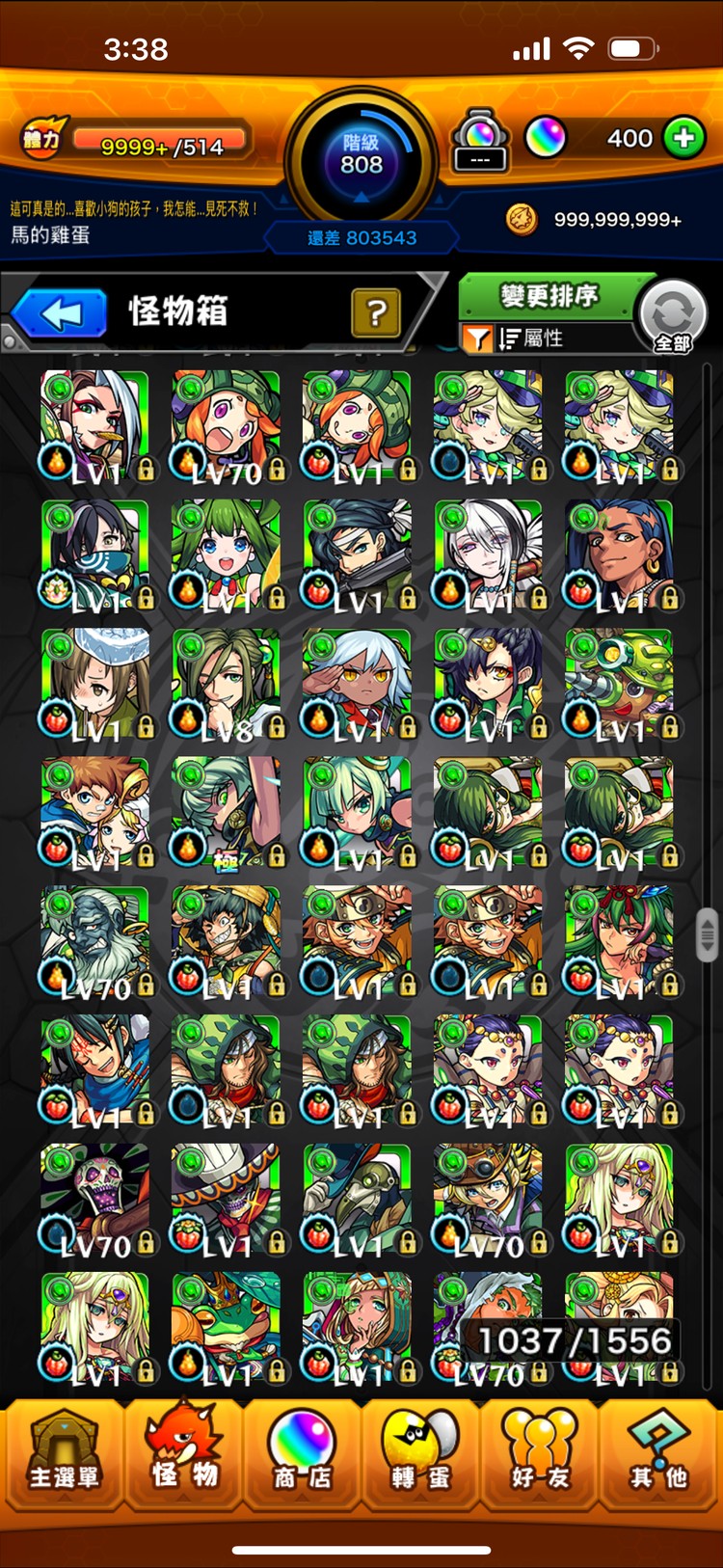723x1568 pixels.
Task: Open the 主選單 main menu tab
Action: coord(64,1454)
